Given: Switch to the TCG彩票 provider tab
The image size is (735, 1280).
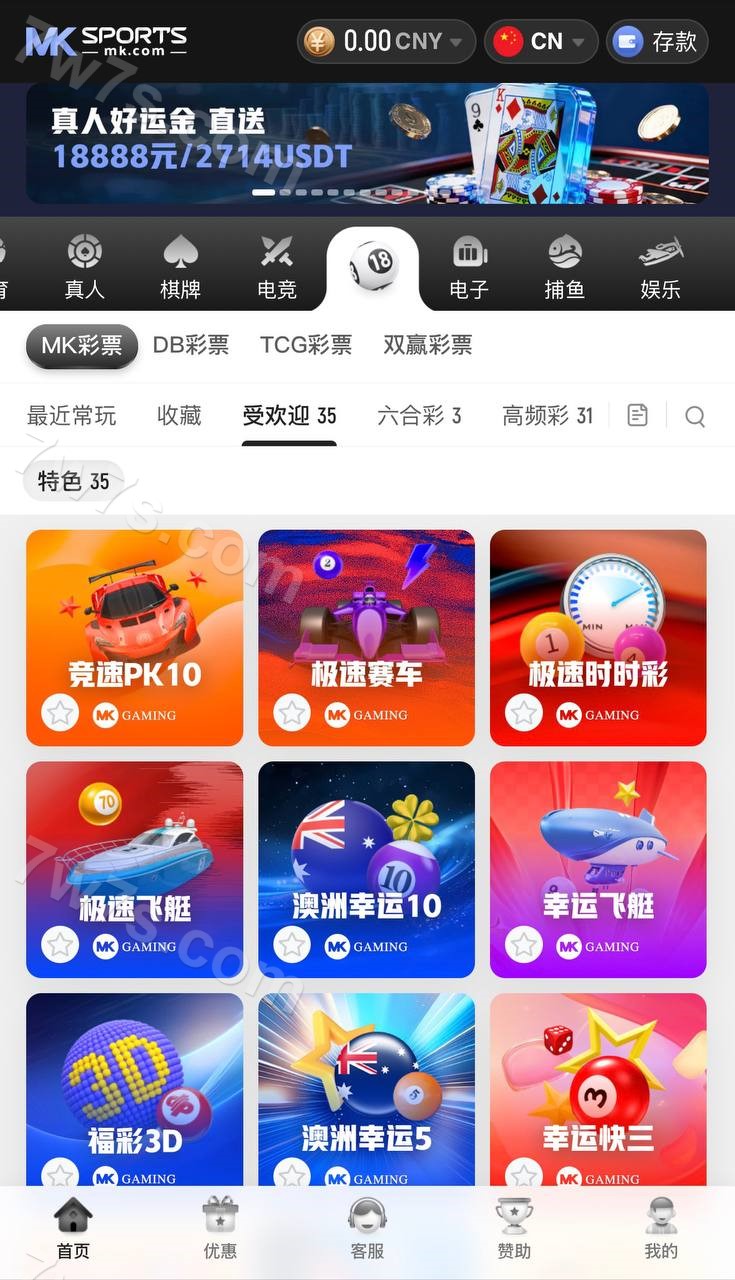Looking at the screenshot, I should (x=306, y=345).
